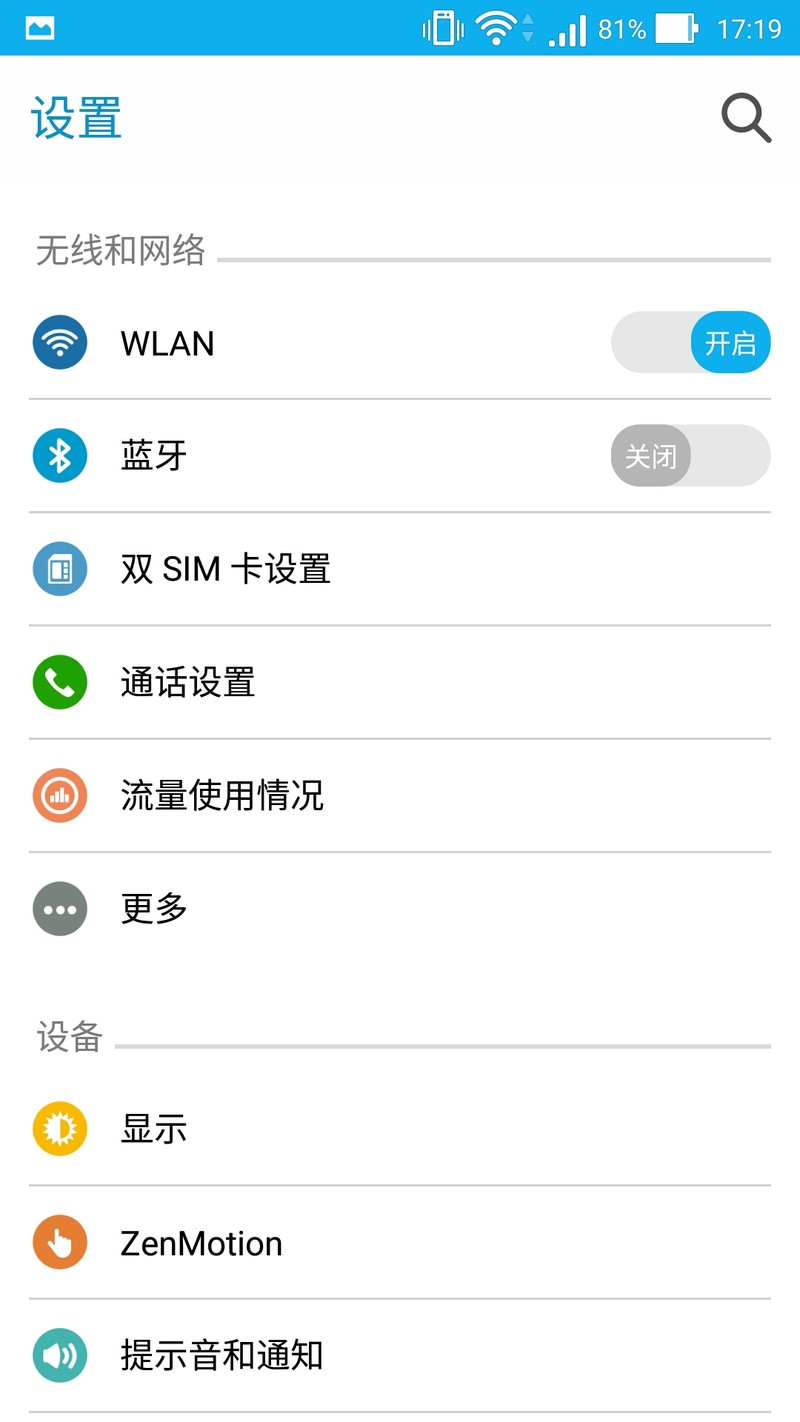
Task: Open 提示音和通知 sound settings
Action: (x=300, y=1356)
